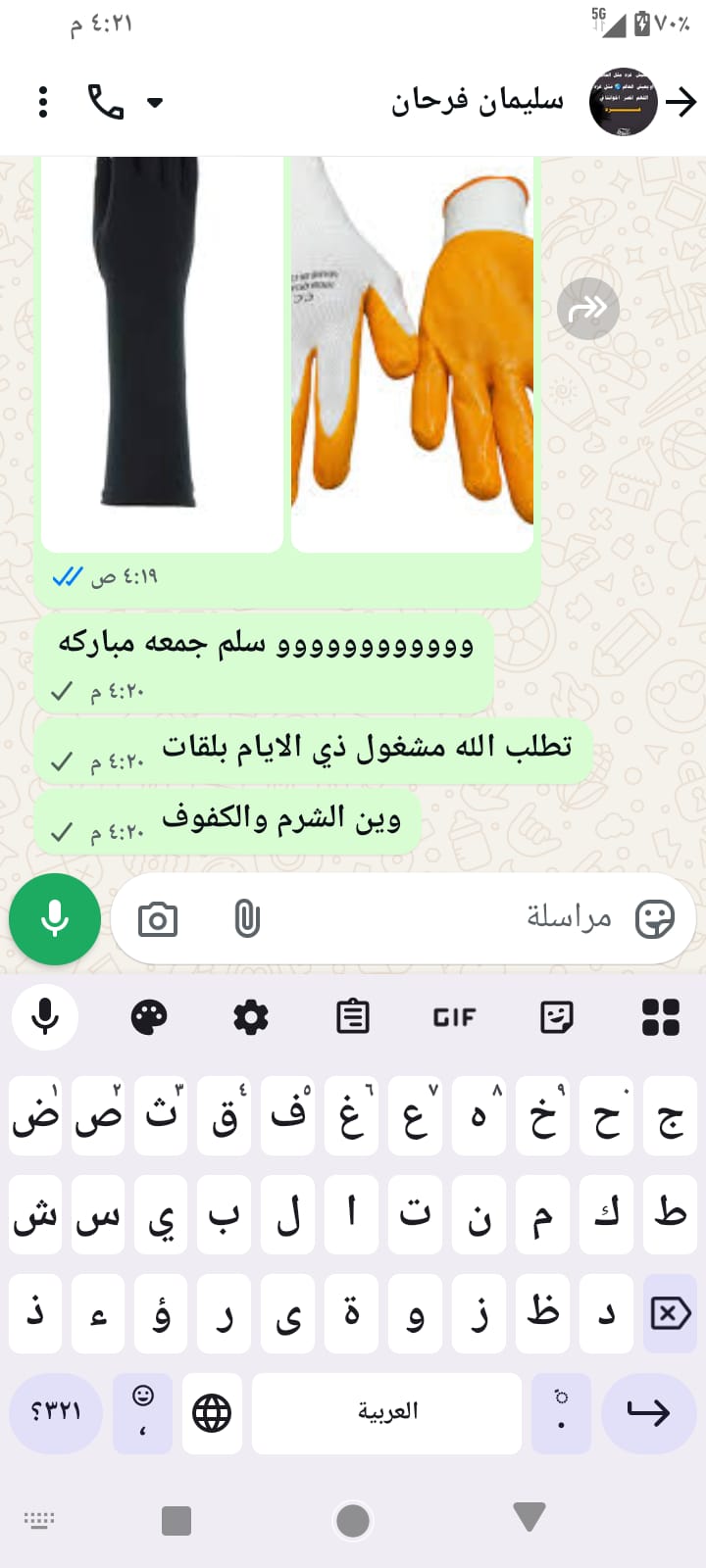The image size is (706, 1568).
Task: Open سليمان فرحان contact profile picture
Action: (622, 102)
